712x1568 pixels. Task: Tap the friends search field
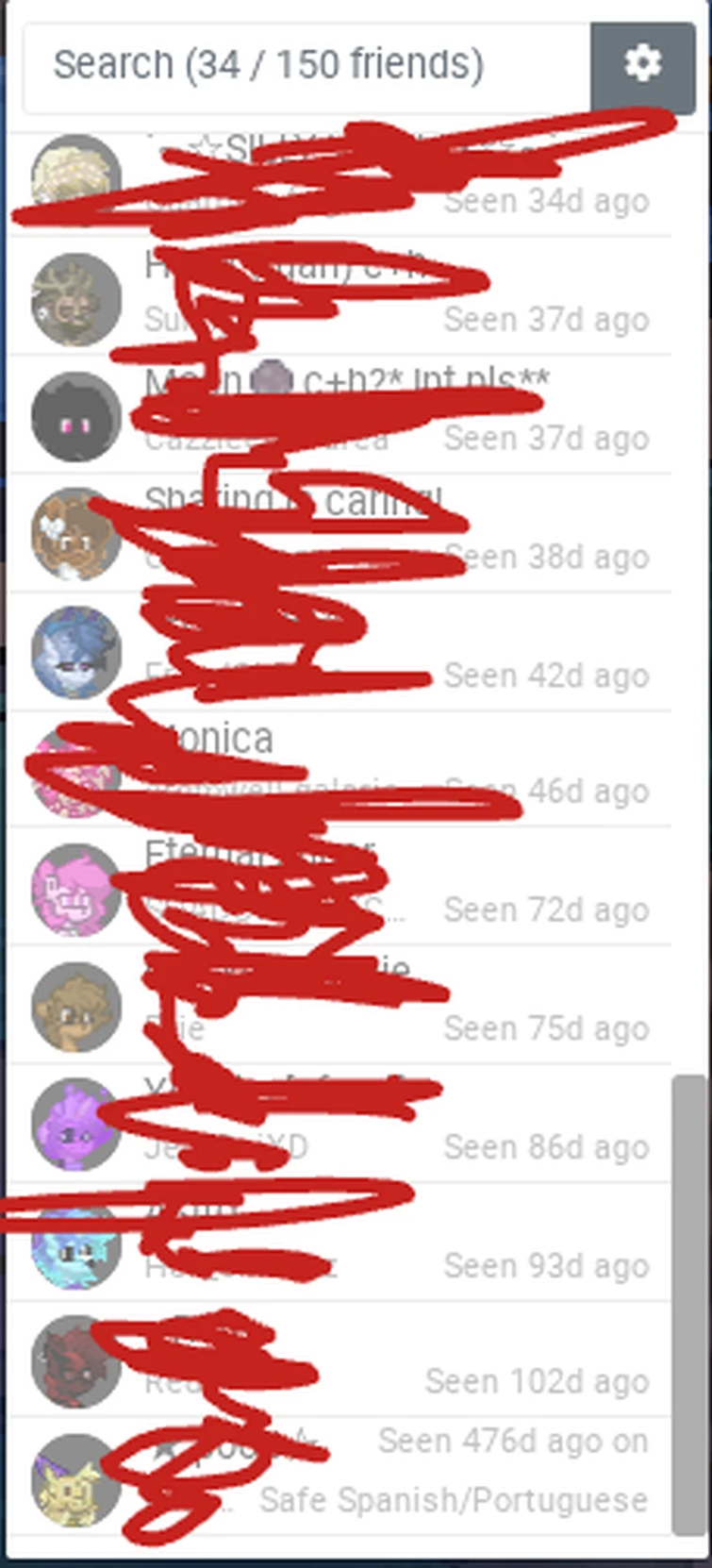306,66
